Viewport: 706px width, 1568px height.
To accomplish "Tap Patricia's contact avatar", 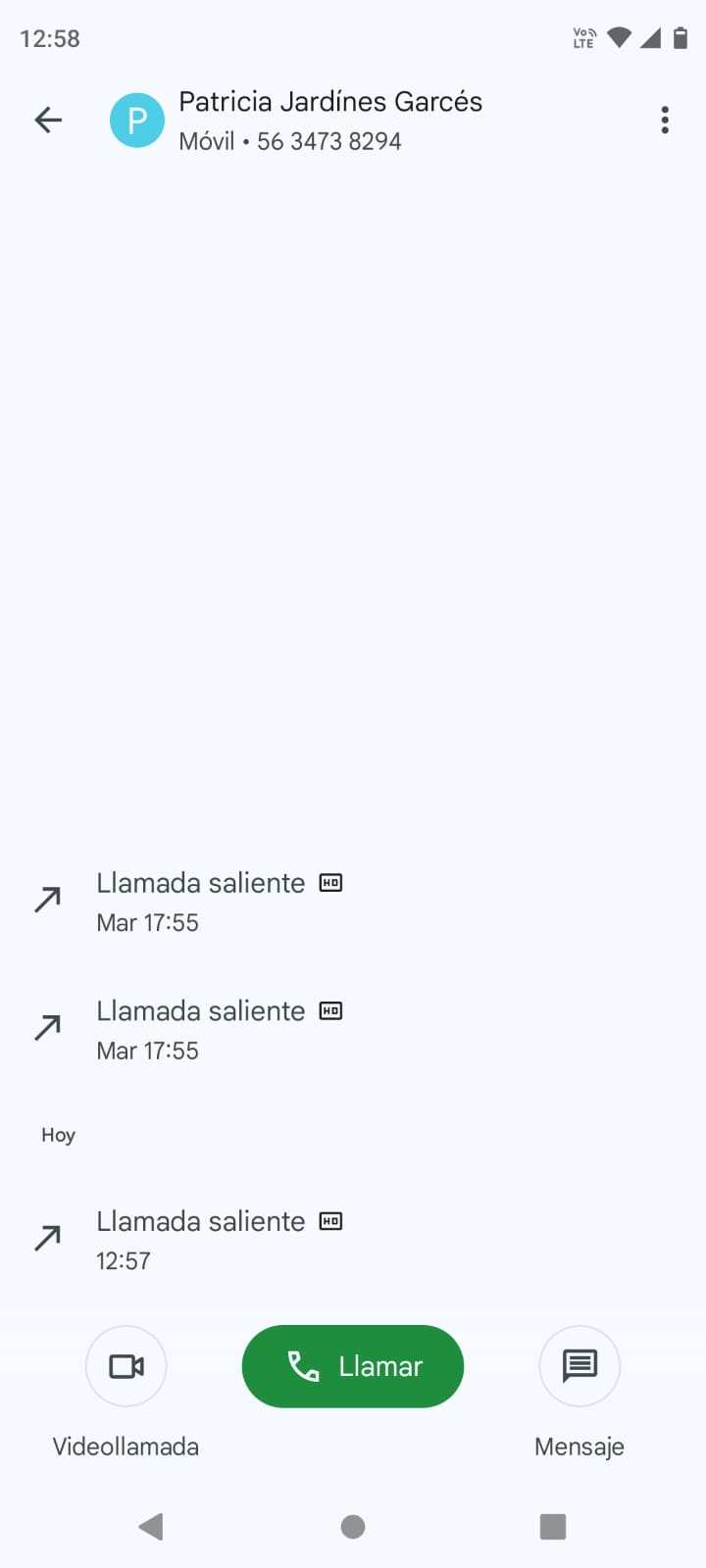I will (x=137, y=121).
